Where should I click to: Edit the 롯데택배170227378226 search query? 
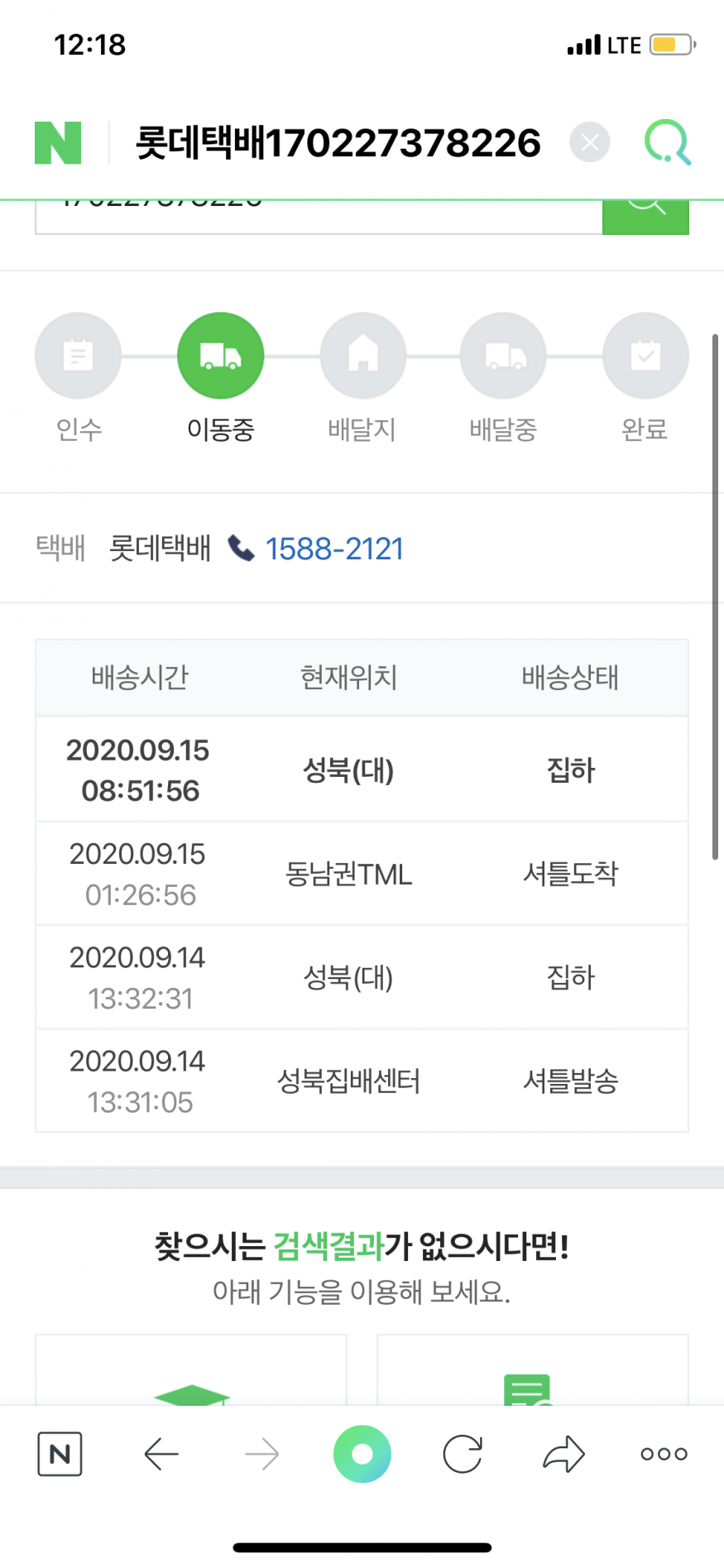click(x=338, y=143)
